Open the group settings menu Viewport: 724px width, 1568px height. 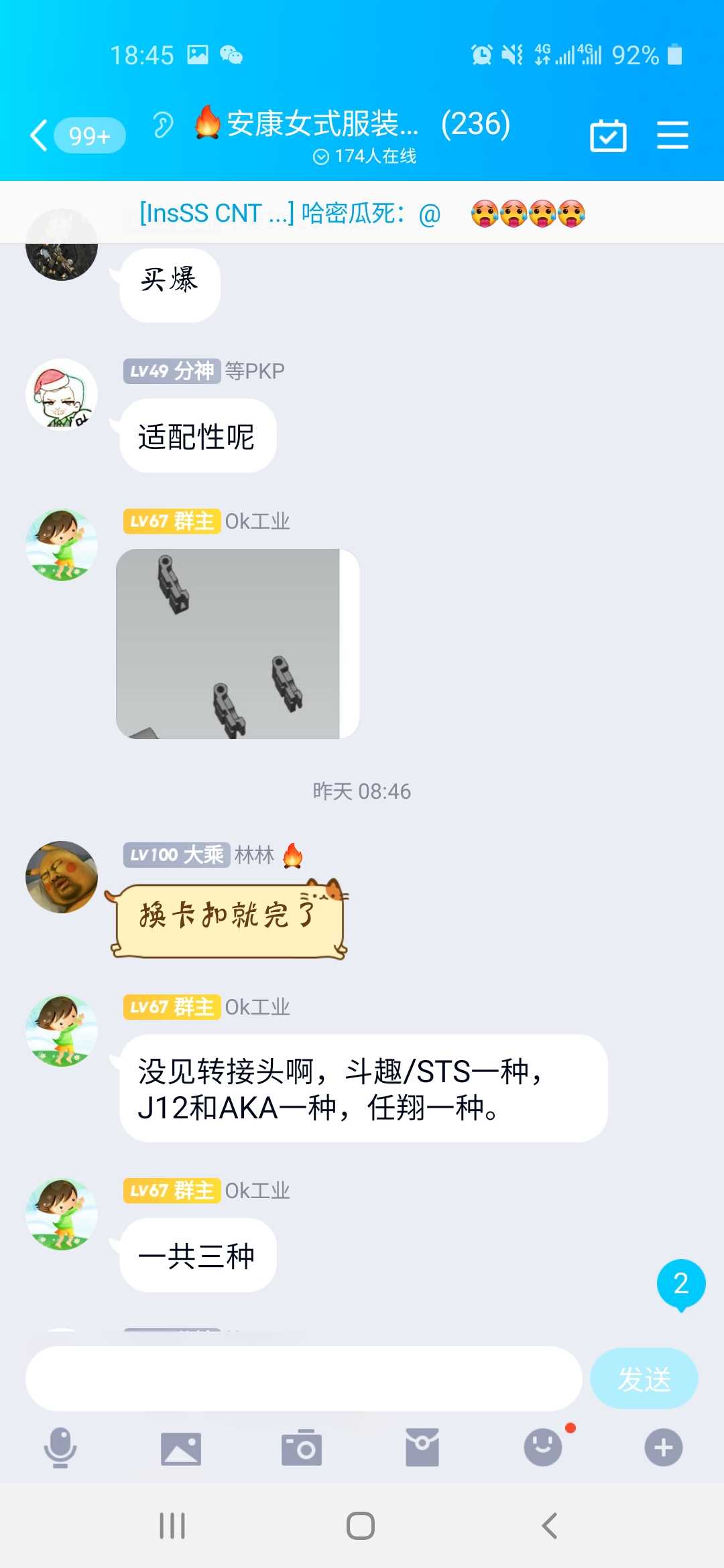click(672, 136)
